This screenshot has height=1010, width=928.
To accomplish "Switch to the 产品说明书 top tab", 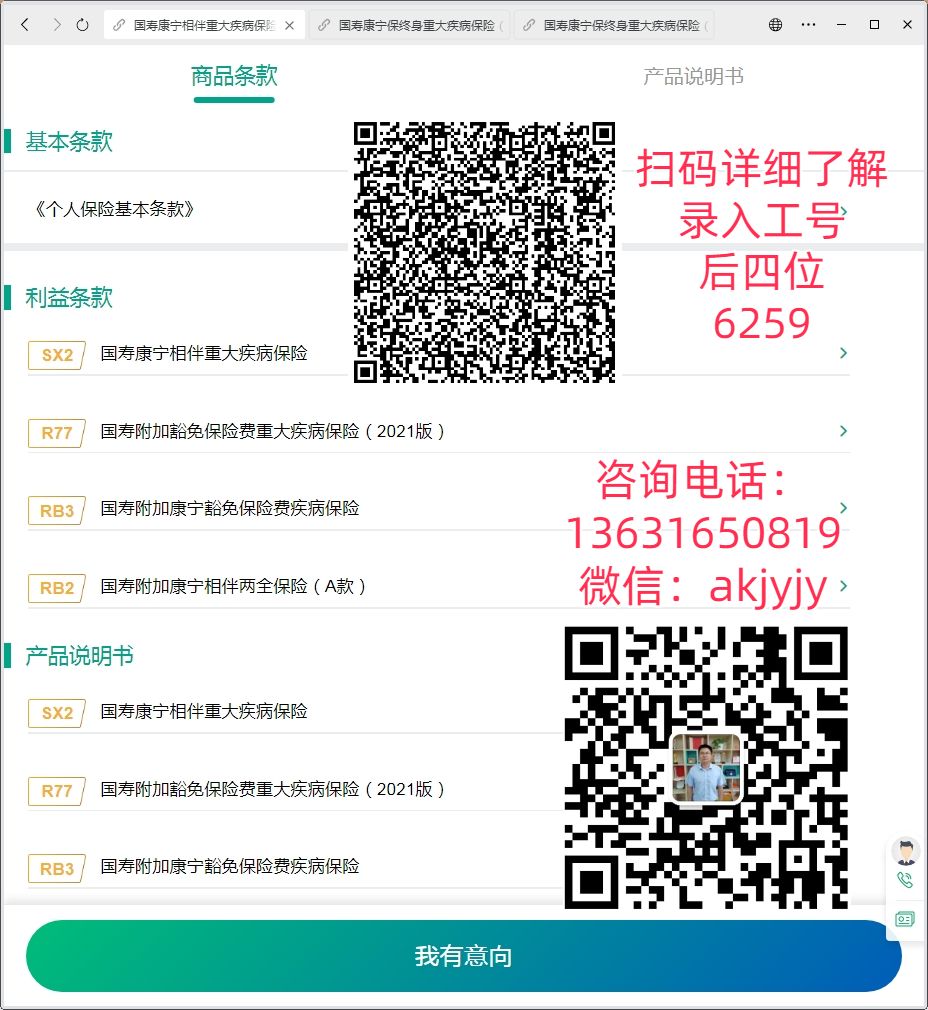I will tap(693, 77).
